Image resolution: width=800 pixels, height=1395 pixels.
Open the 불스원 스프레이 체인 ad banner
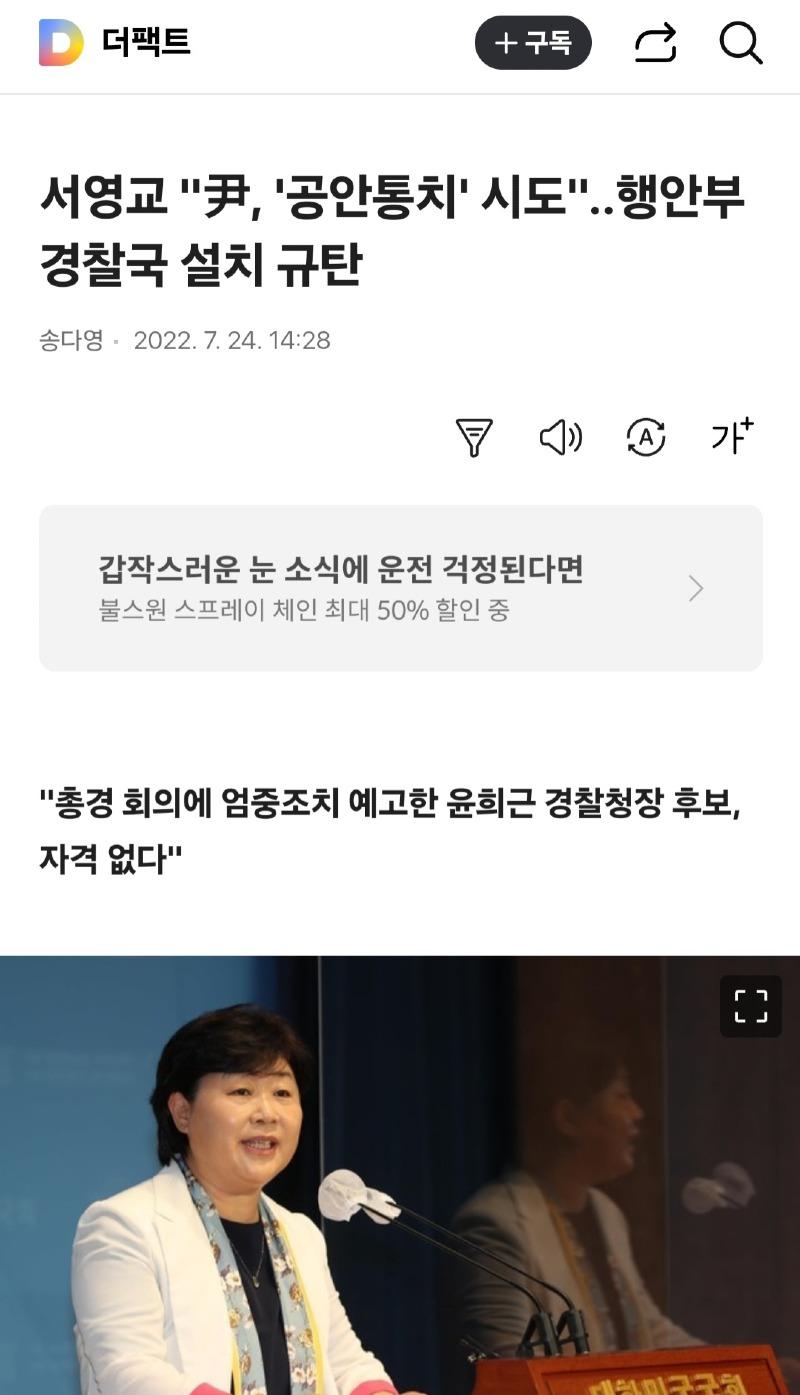(400, 588)
